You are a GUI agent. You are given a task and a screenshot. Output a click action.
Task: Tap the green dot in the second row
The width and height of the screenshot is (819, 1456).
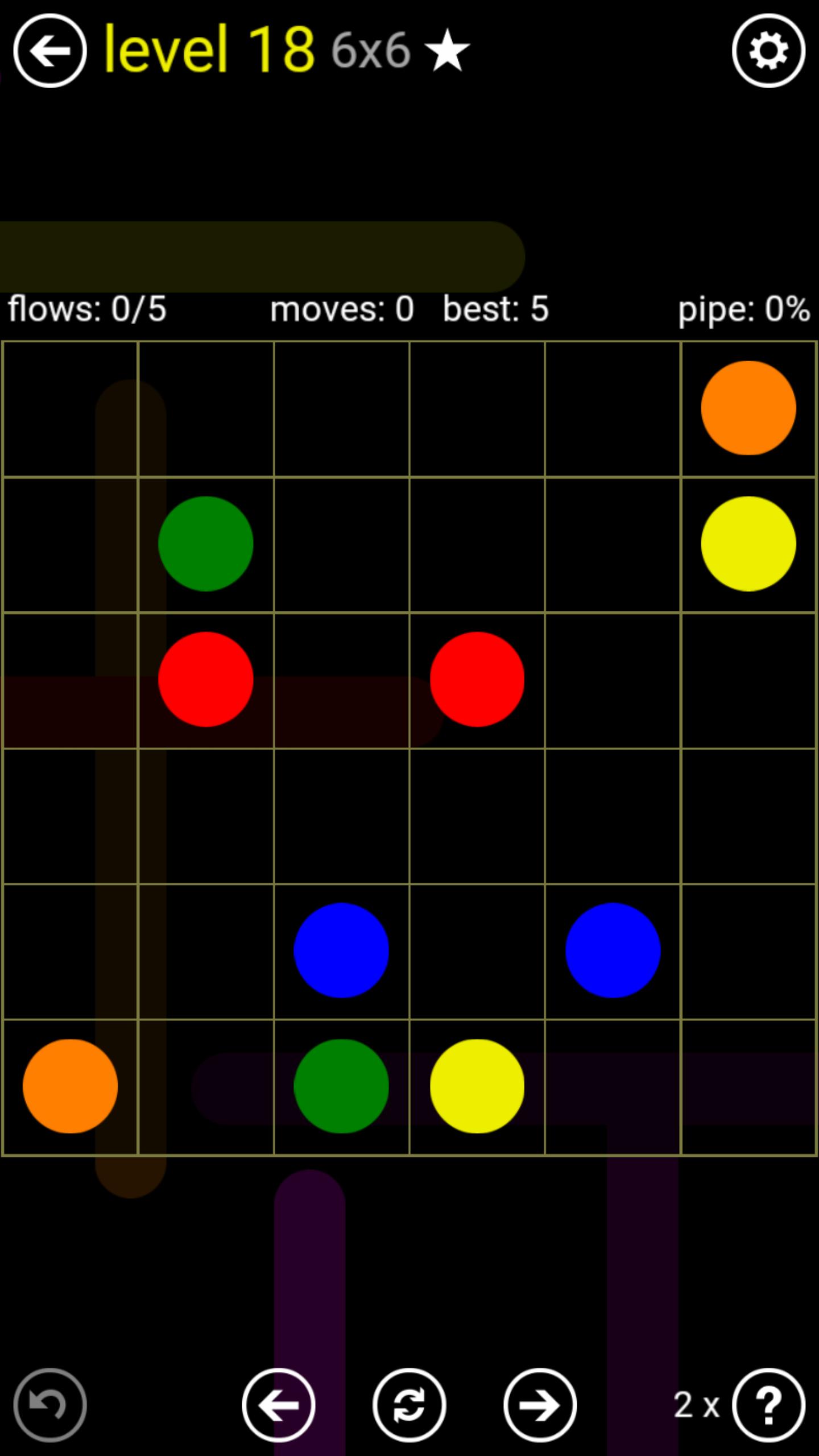click(205, 544)
